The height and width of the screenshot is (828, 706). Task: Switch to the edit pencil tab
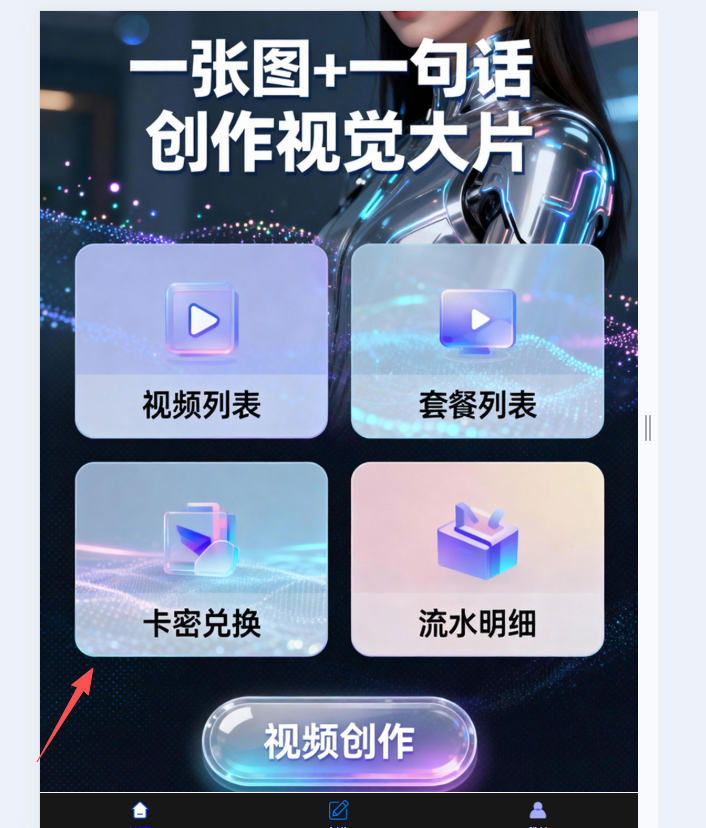click(x=339, y=810)
